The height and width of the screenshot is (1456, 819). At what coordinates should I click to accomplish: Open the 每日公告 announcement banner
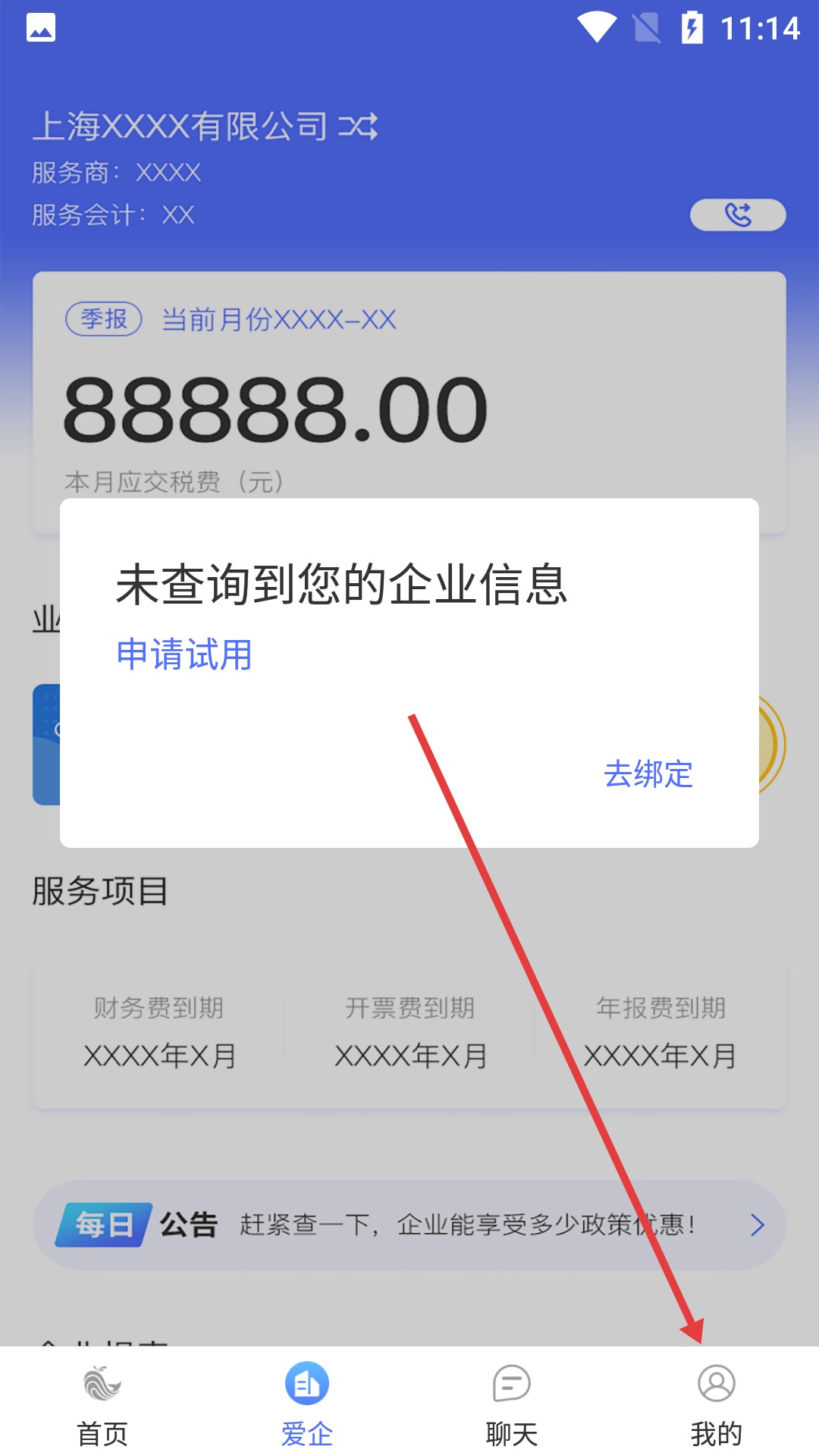click(x=409, y=1225)
